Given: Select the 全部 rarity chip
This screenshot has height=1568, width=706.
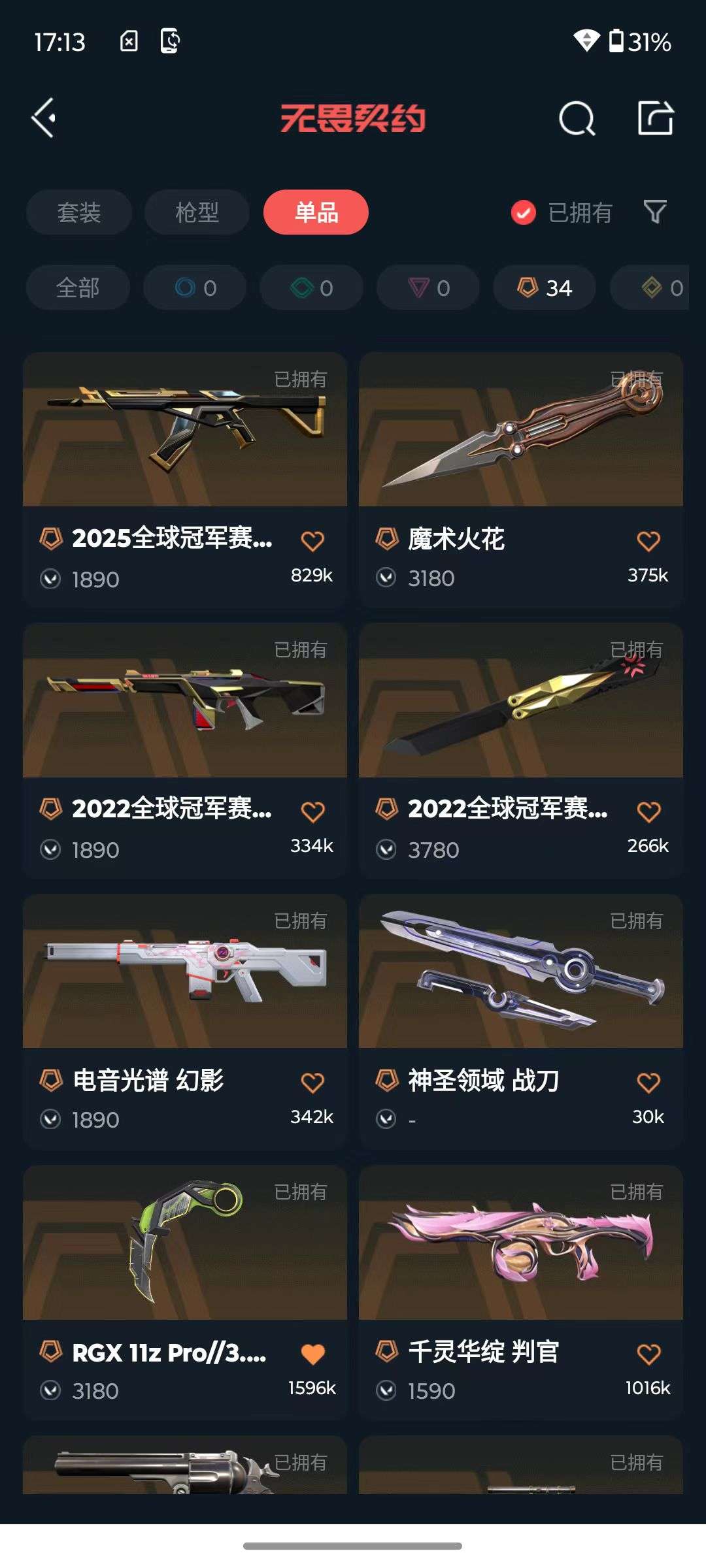Looking at the screenshot, I should 78,287.
